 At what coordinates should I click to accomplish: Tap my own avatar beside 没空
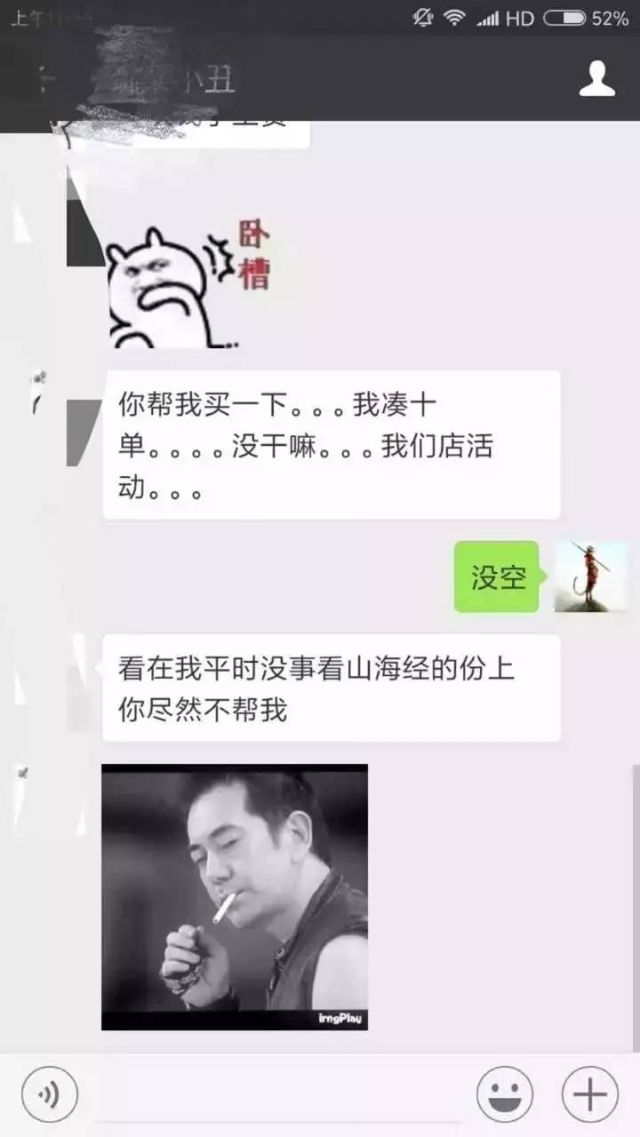coord(592,577)
